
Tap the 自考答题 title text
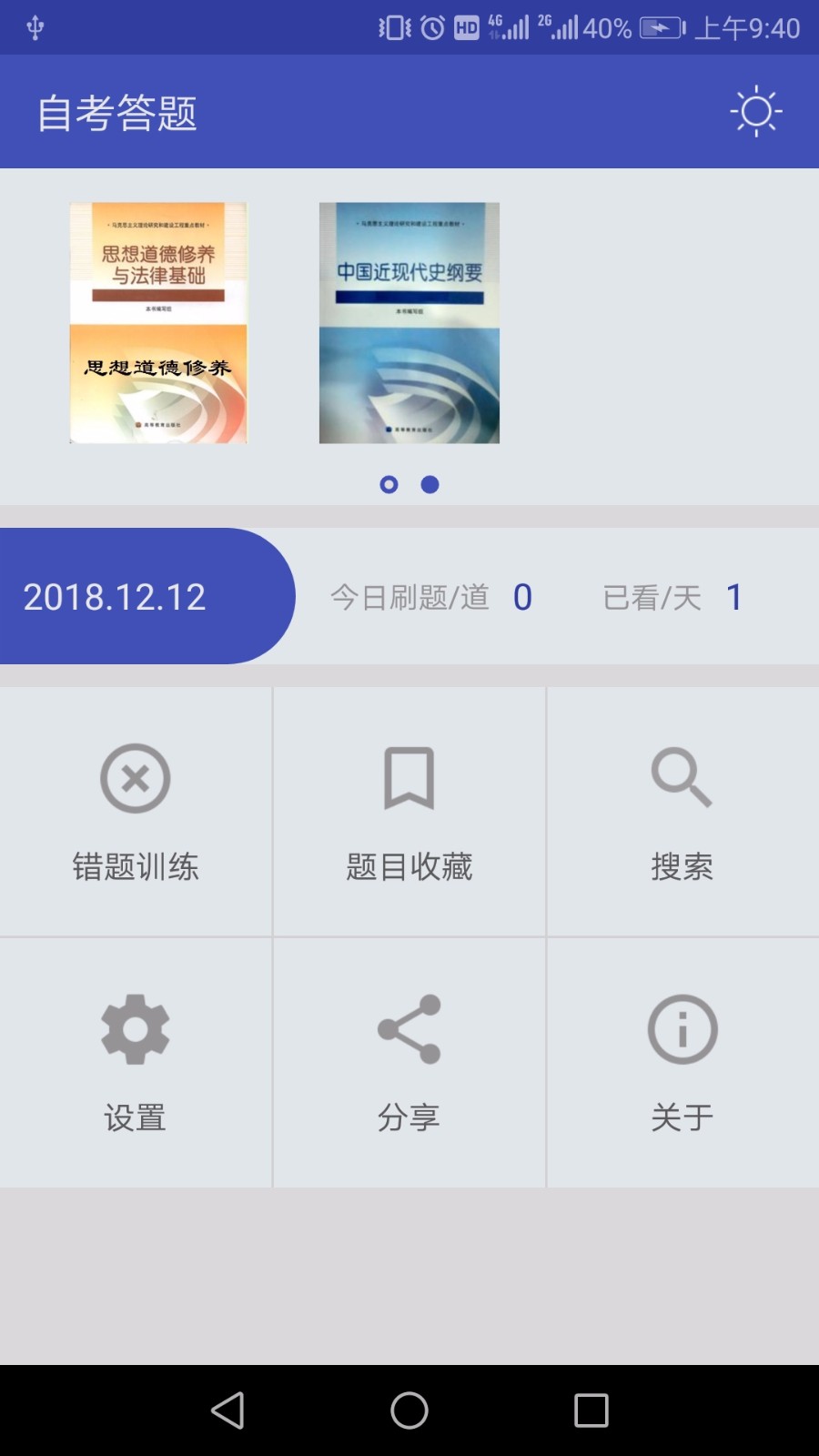[116, 111]
